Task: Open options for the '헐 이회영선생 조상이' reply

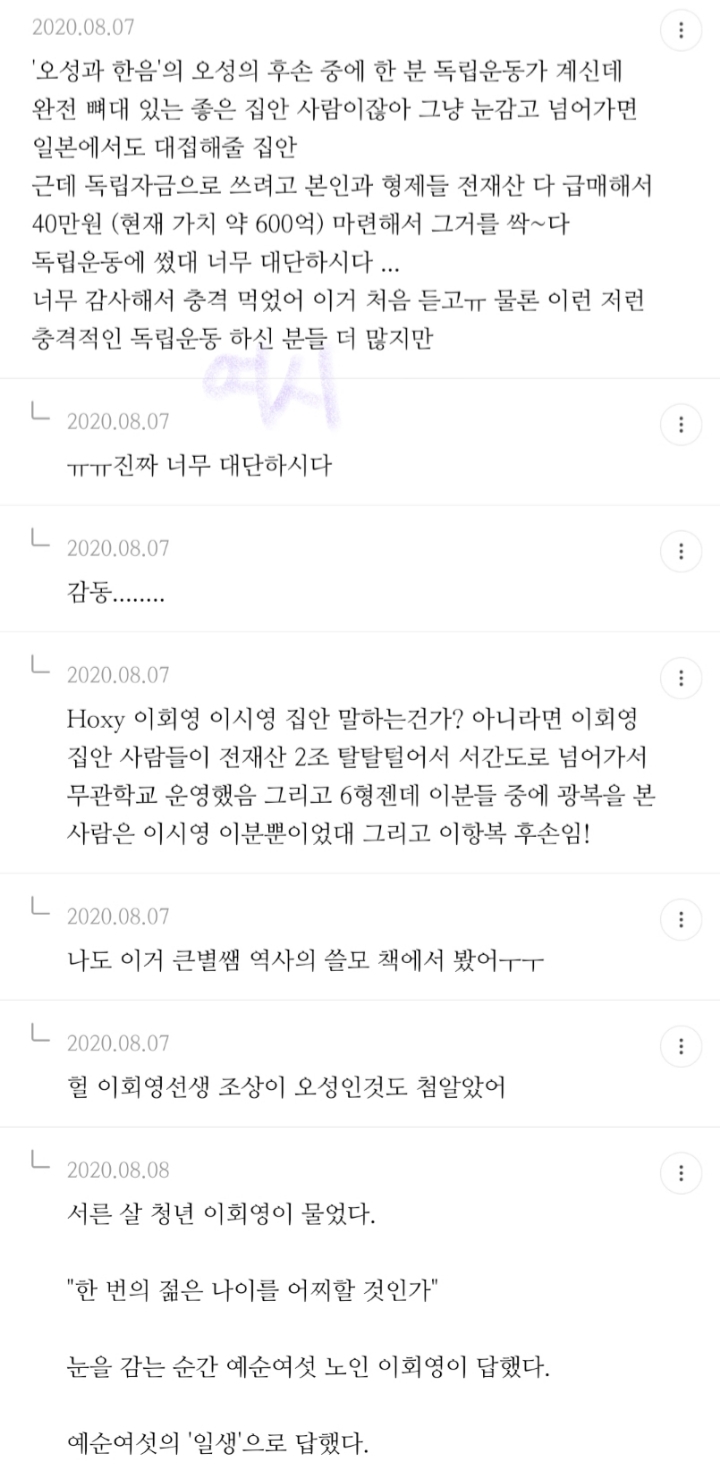Action: [x=681, y=1046]
